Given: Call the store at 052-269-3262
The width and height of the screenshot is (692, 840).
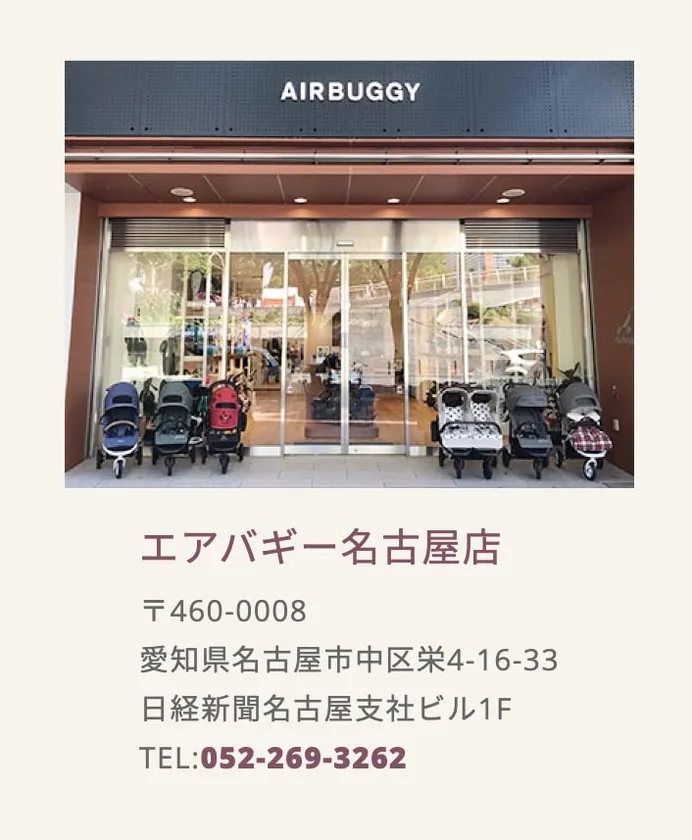Looking at the screenshot, I should coord(303,758).
